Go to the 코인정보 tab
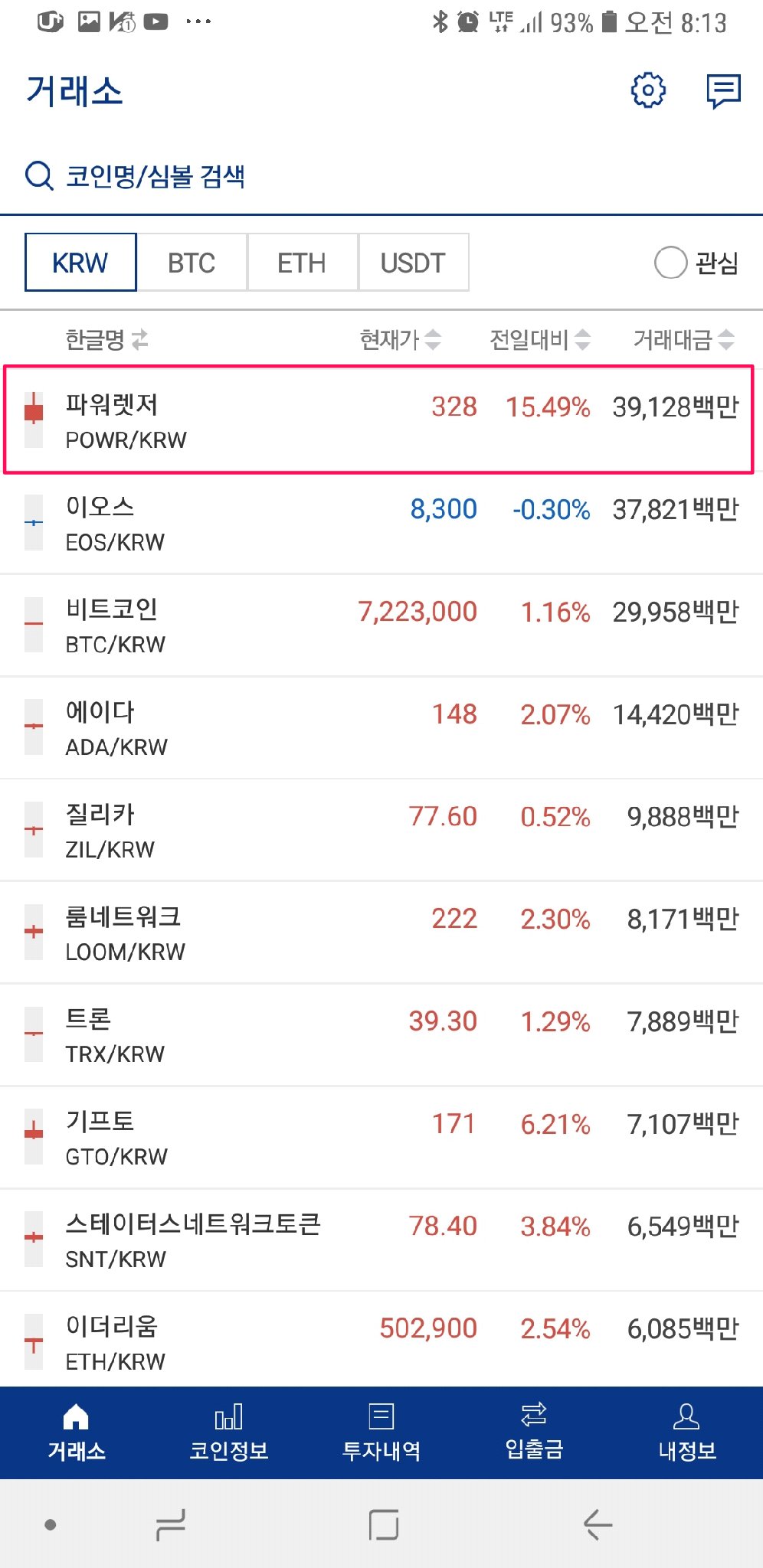Image resolution: width=763 pixels, height=1568 pixels. 228,1432
